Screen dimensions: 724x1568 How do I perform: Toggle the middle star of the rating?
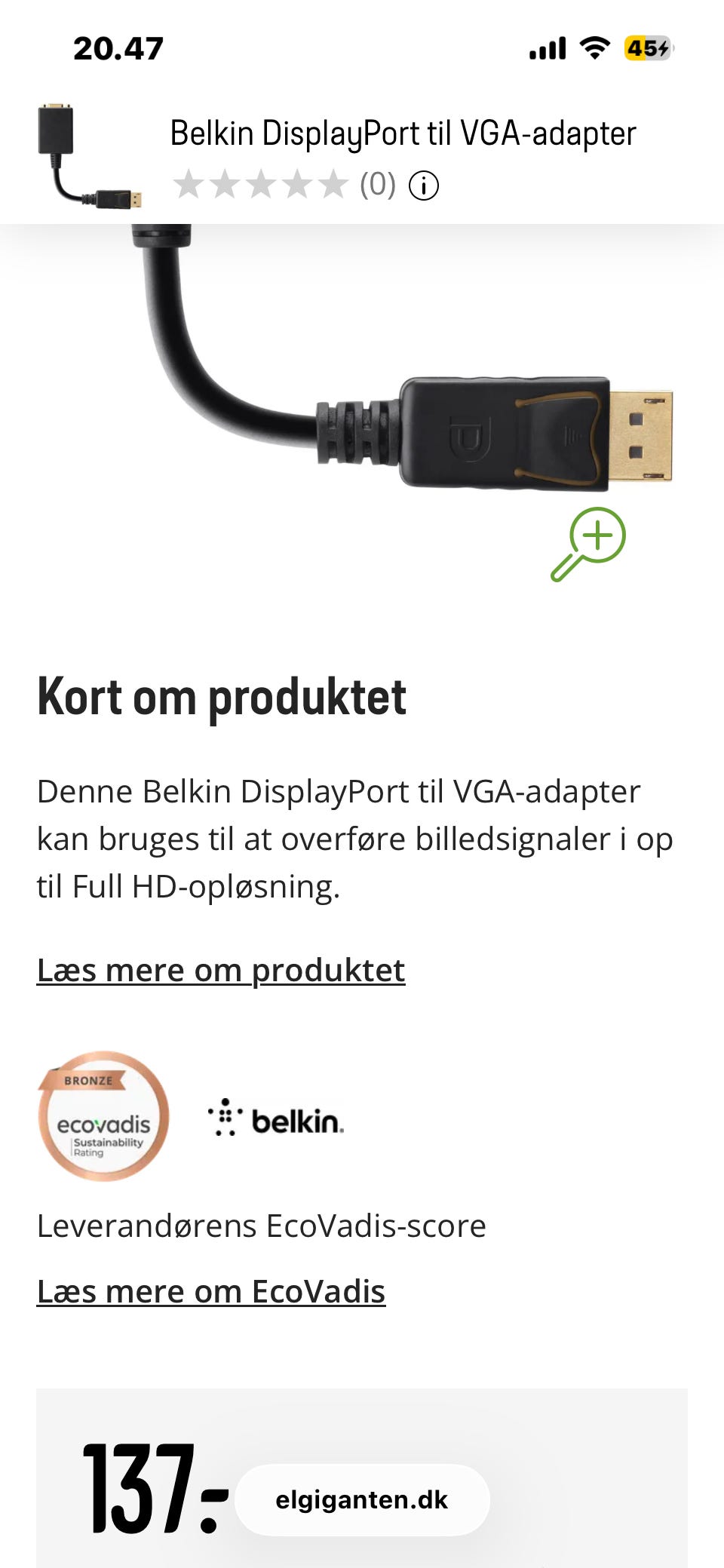tap(259, 185)
